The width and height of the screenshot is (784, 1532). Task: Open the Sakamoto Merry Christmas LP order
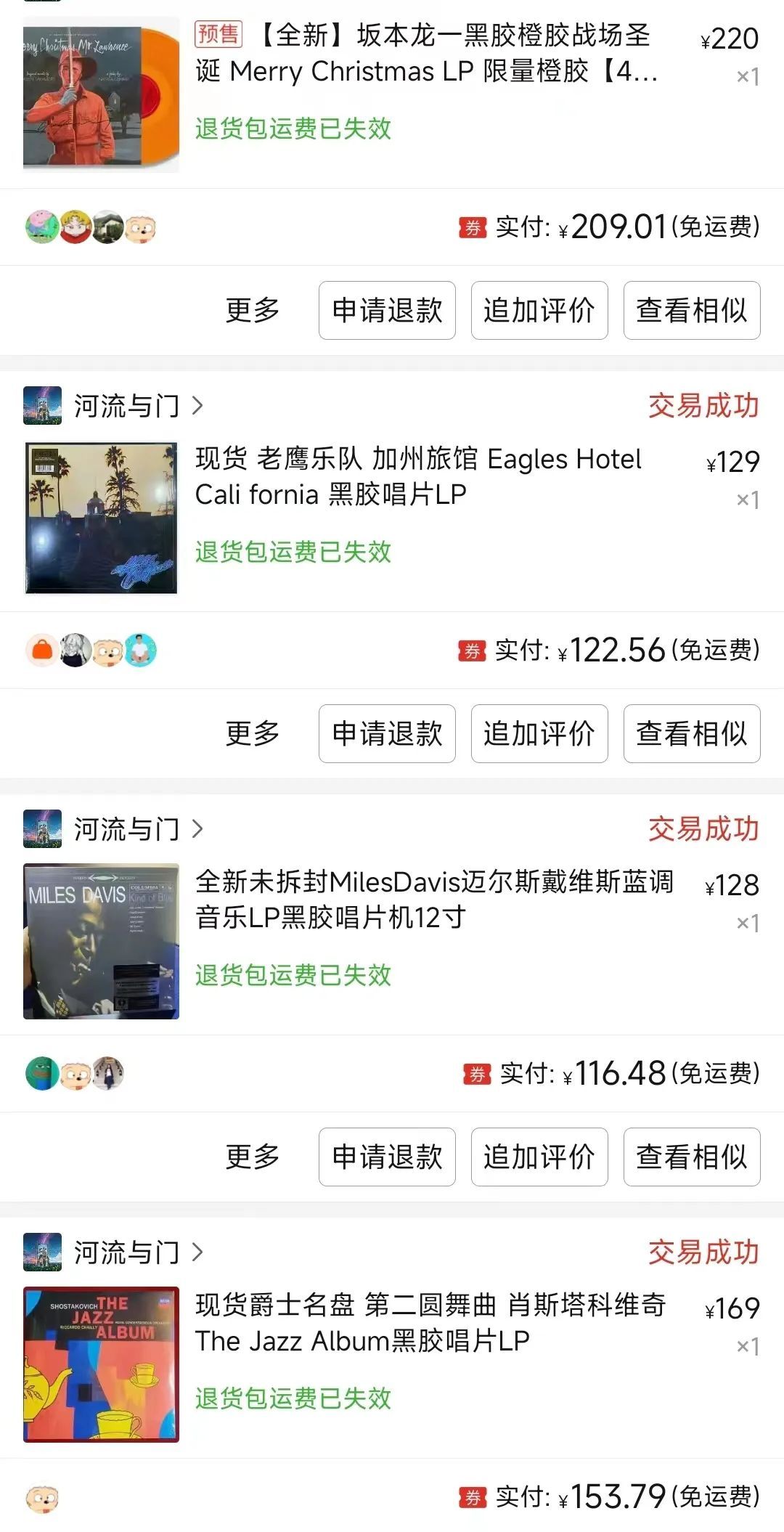coord(392,94)
